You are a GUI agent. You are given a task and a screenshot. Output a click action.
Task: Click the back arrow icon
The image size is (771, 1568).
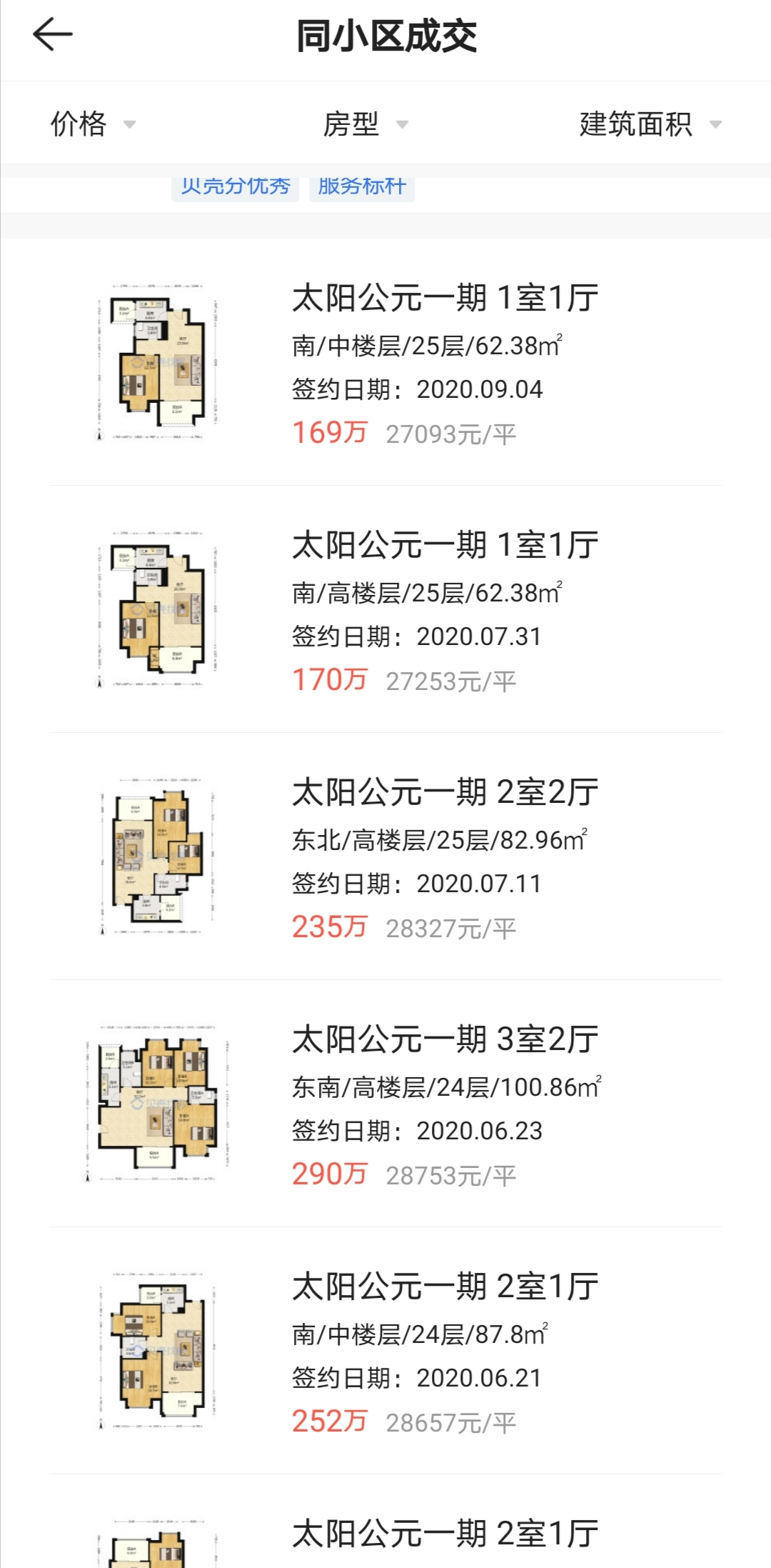coord(51,34)
